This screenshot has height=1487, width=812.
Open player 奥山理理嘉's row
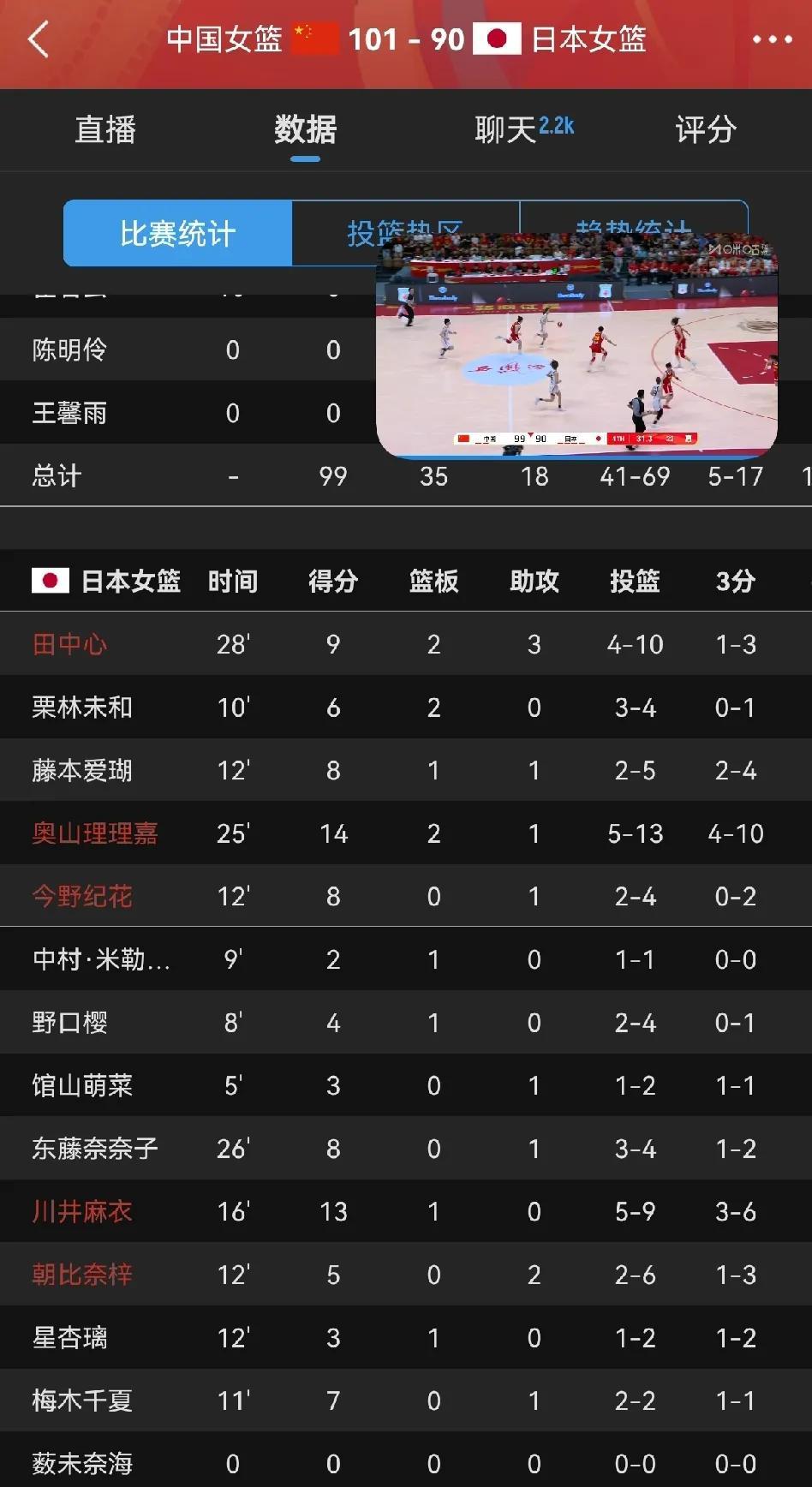pos(406,833)
